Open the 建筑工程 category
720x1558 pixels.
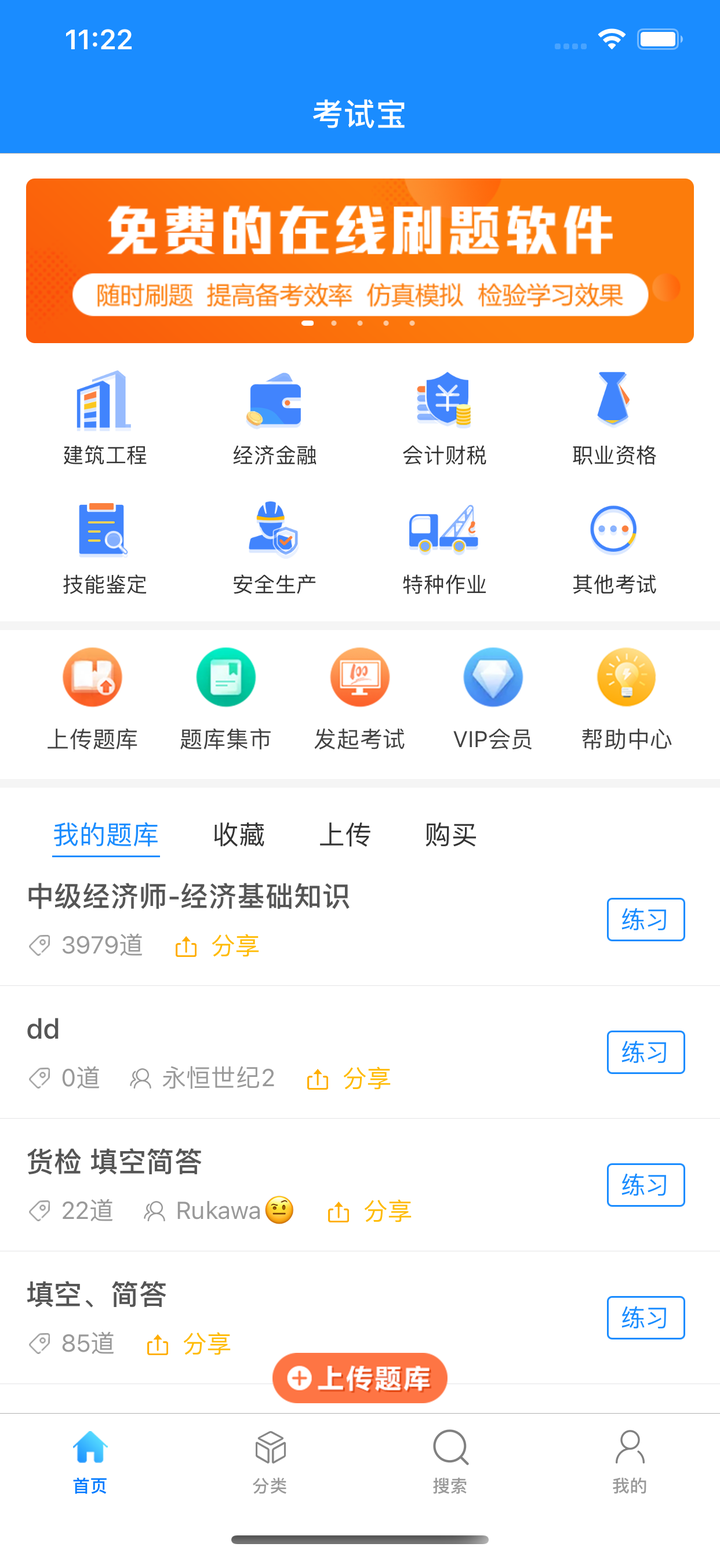105,418
